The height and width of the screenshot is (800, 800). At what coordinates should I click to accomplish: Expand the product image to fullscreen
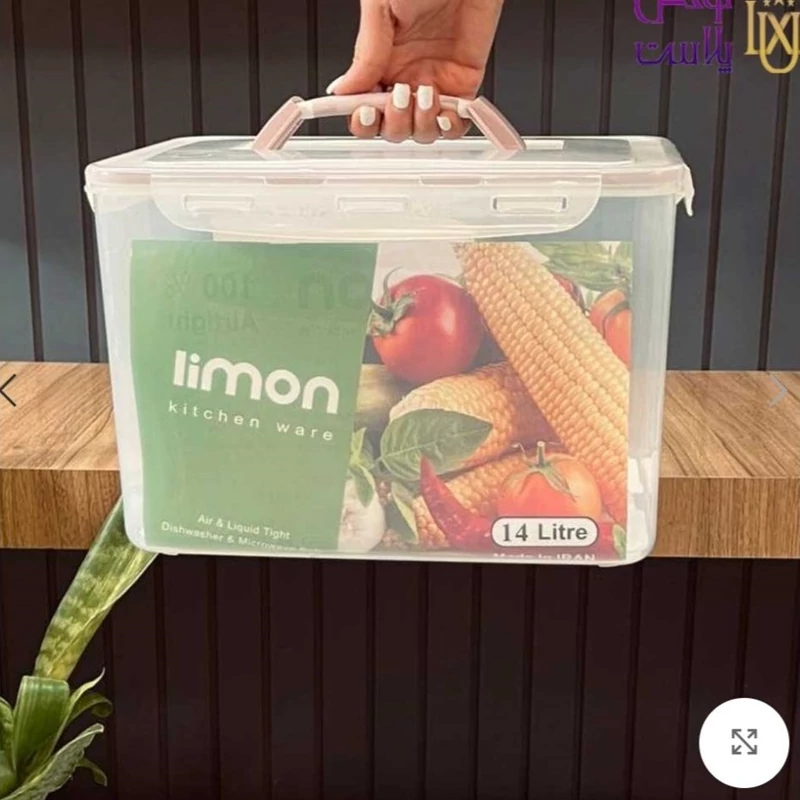[x=743, y=742]
